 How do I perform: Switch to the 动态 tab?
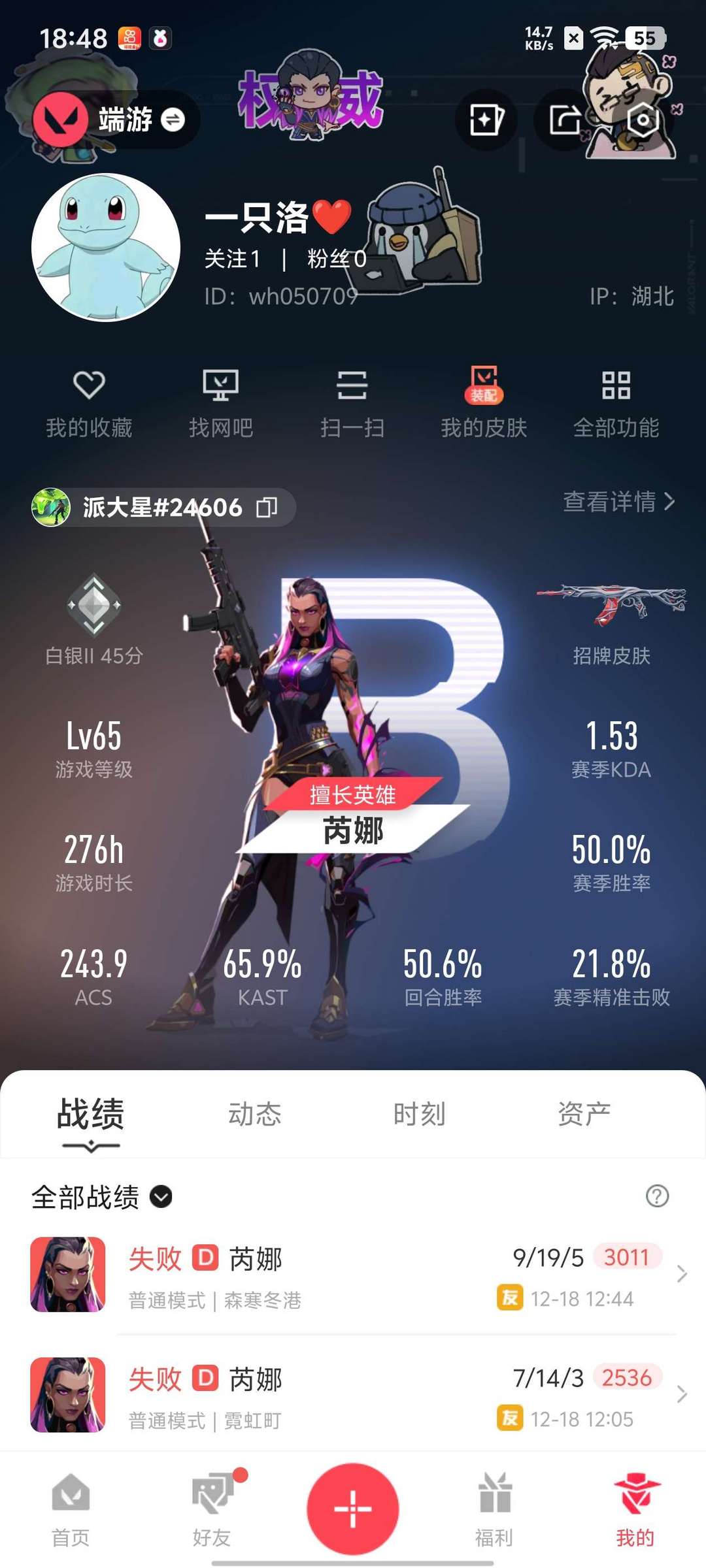254,1114
